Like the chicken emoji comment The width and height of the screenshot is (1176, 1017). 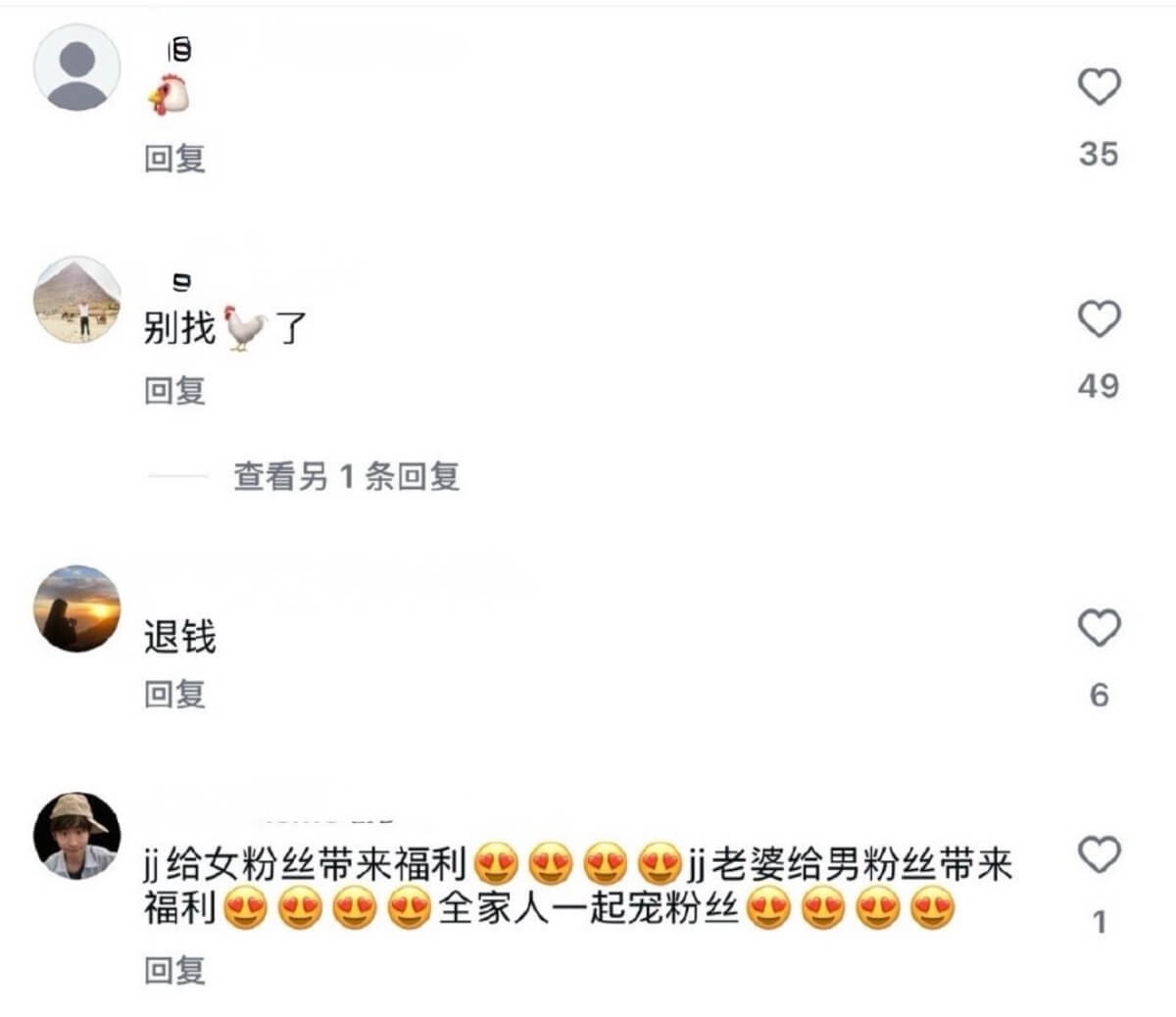tap(1099, 87)
